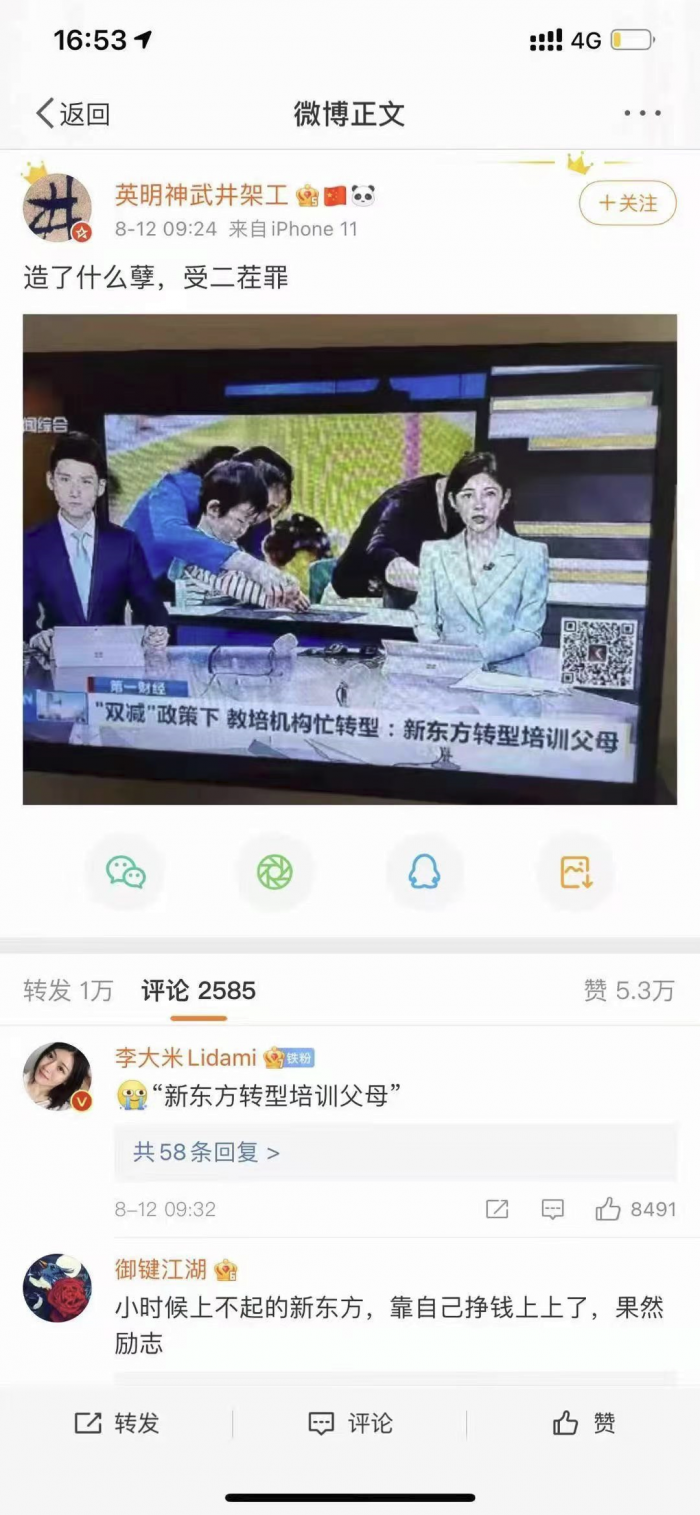Image resolution: width=700 pixels, height=1515 pixels.
Task: Tap 转发 in the bottom bar
Action: pos(117,1423)
